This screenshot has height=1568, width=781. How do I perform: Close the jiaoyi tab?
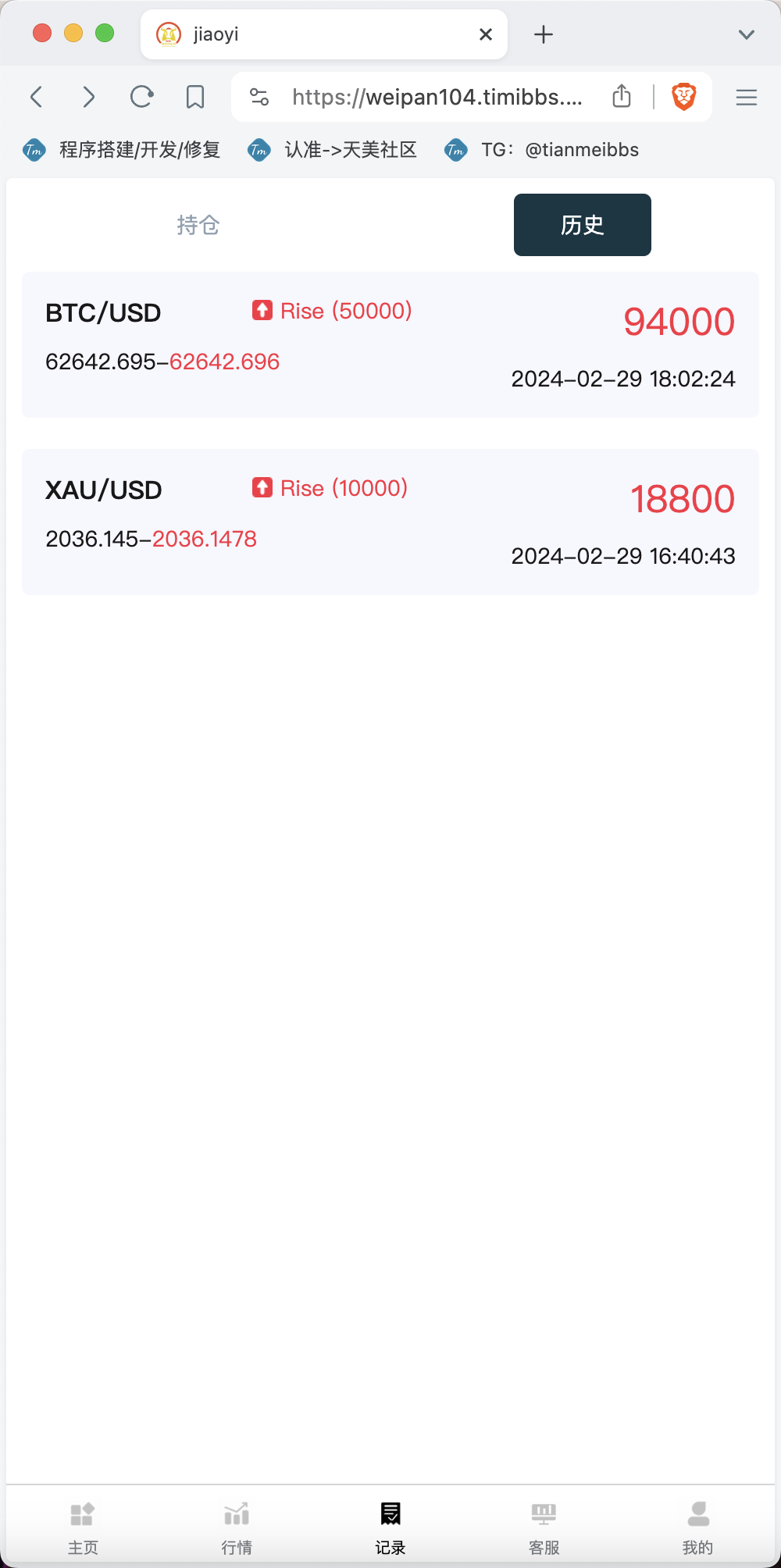(486, 34)
